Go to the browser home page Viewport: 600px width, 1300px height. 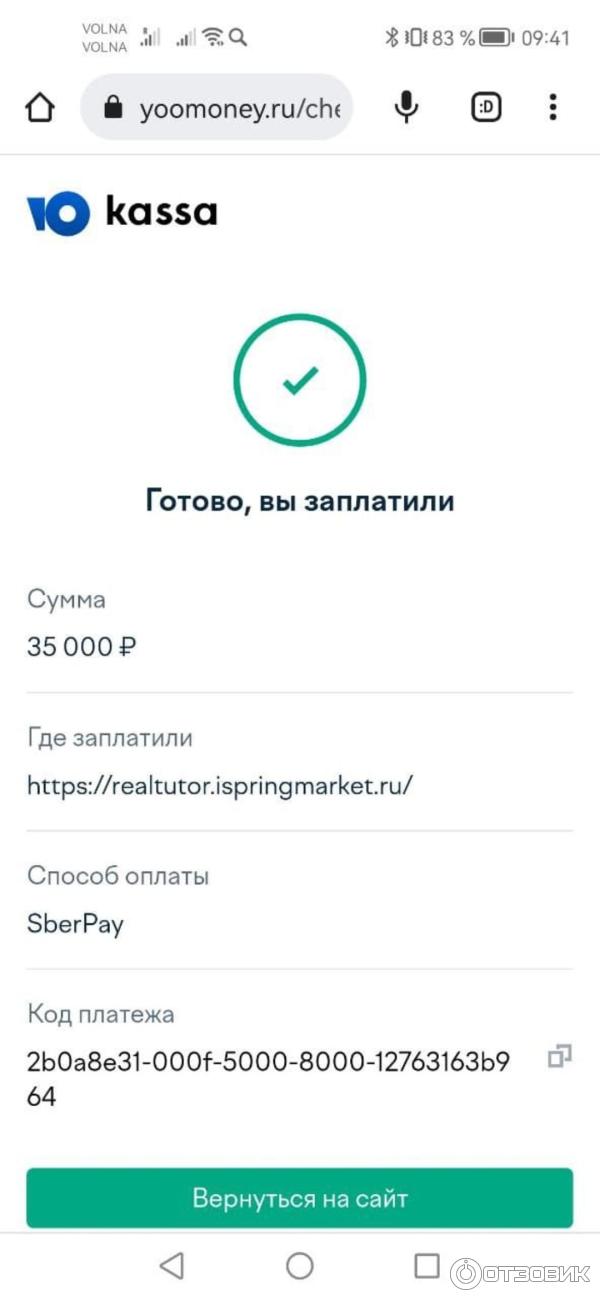pyautogui.click(x=39, y=107)
